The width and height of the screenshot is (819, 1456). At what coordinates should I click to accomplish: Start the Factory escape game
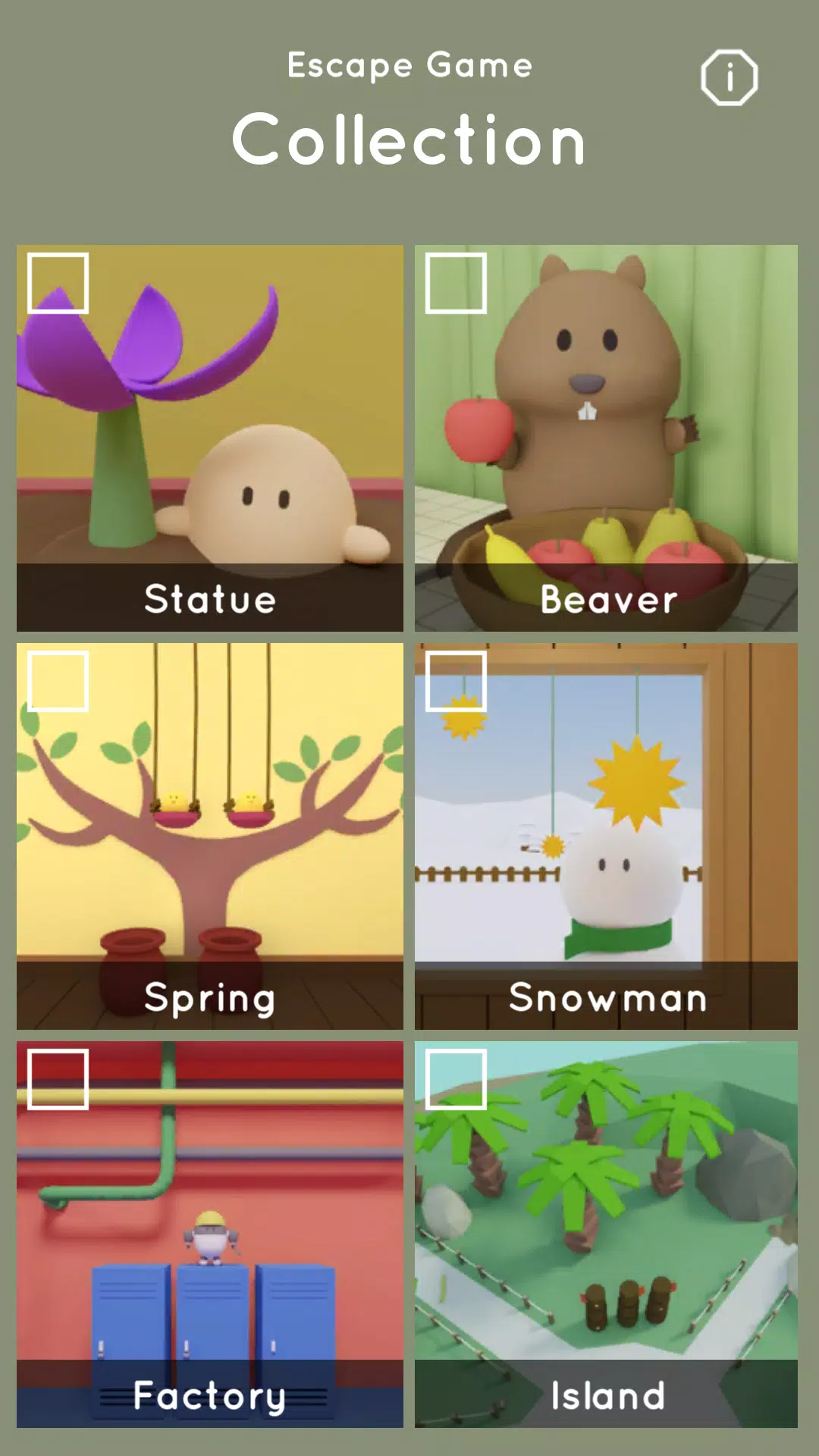(210, 1234)
